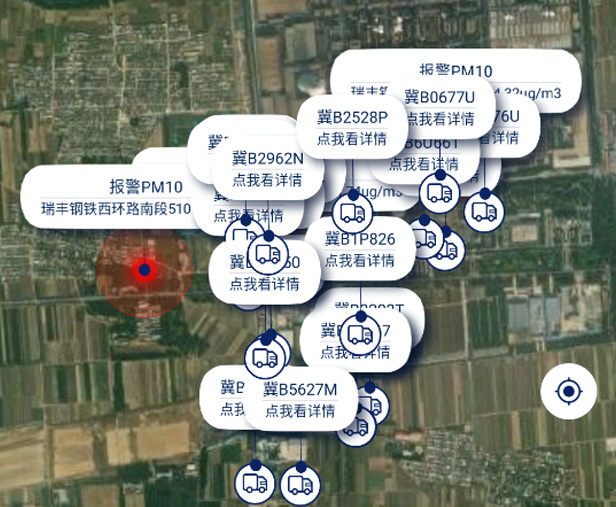Open the 瑞丰钢铁西环路南段510 PM10 alarm callout
616x507 pixels.
point(115,198)
